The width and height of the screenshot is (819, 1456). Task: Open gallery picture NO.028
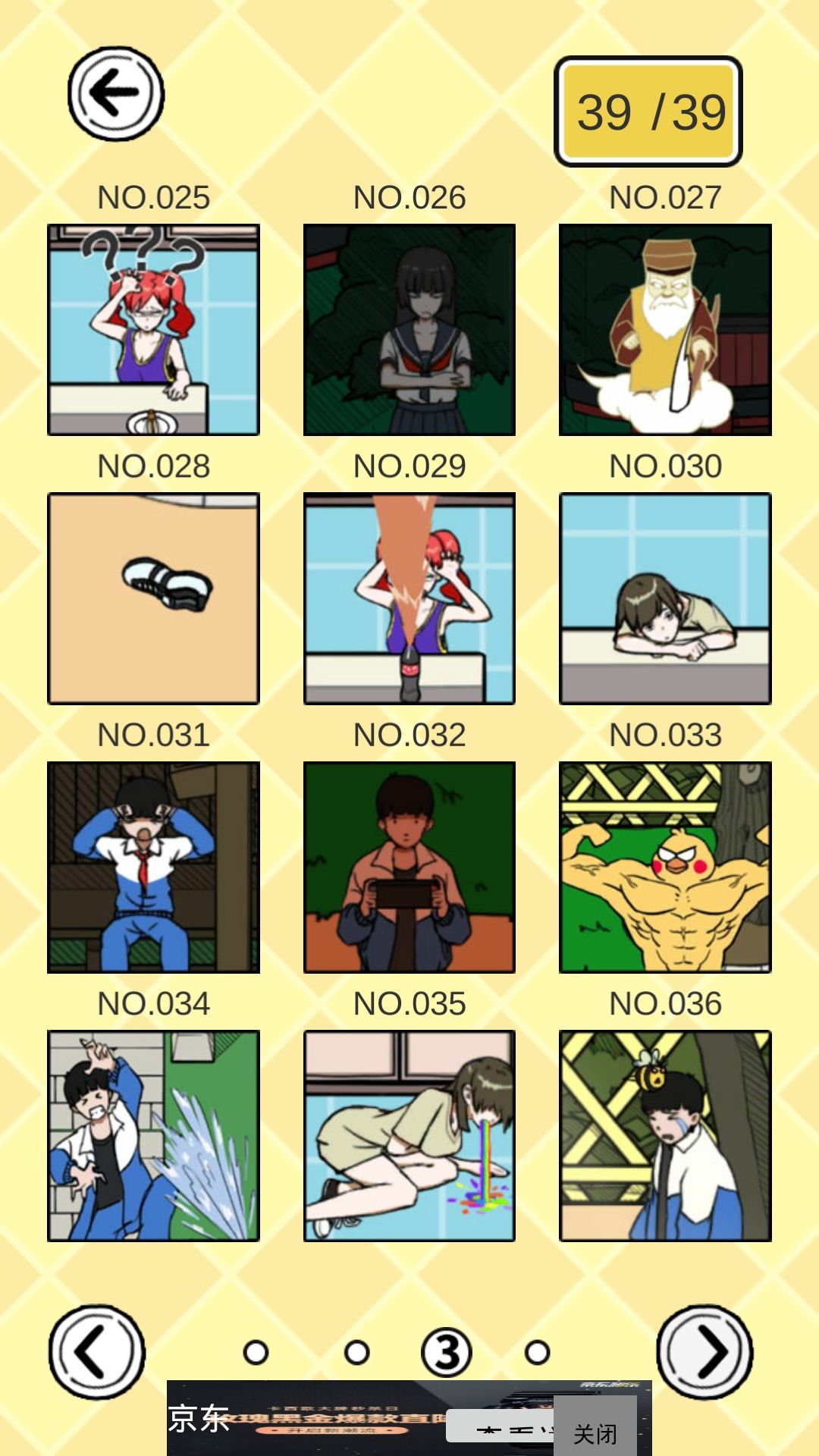click(153, 598)
